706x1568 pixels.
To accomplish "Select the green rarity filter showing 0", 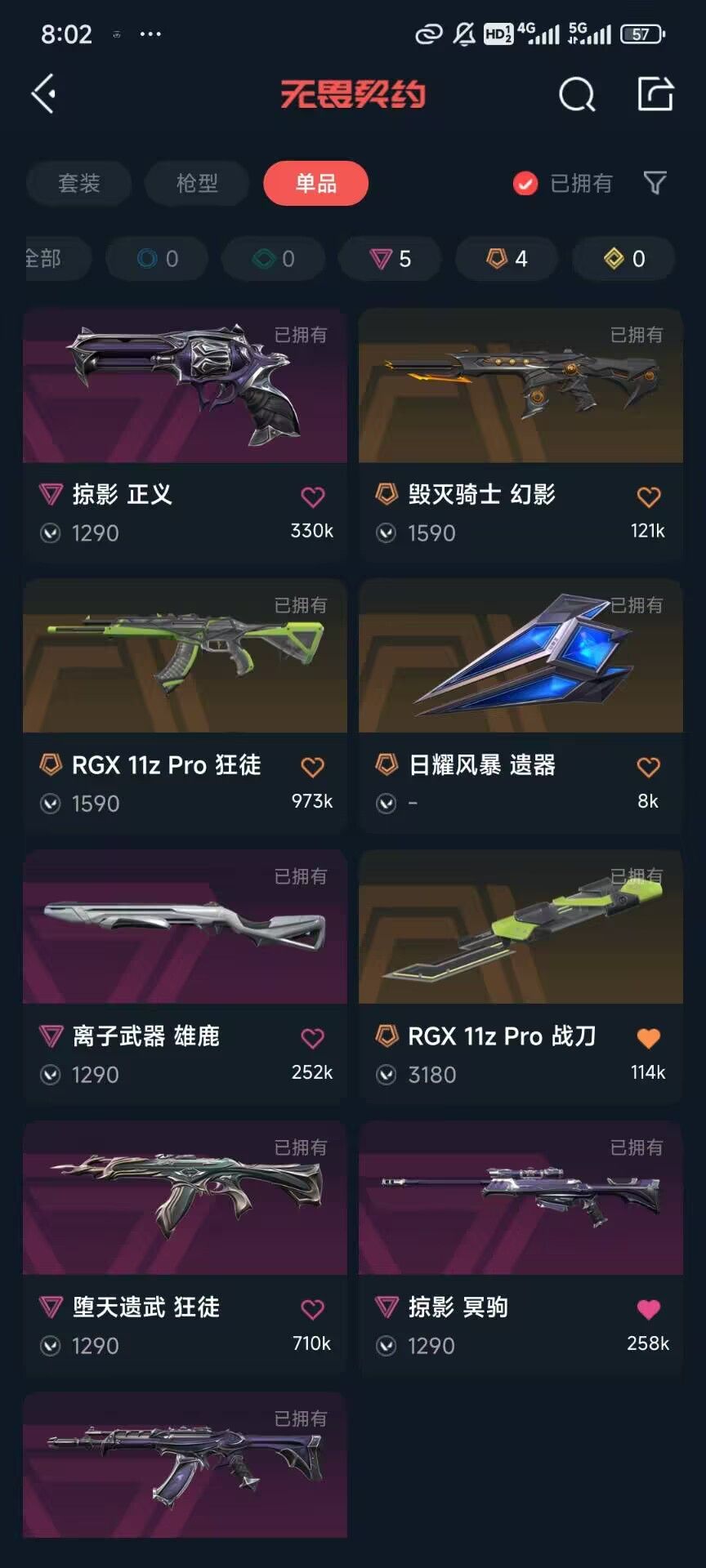I will point(273,259).
